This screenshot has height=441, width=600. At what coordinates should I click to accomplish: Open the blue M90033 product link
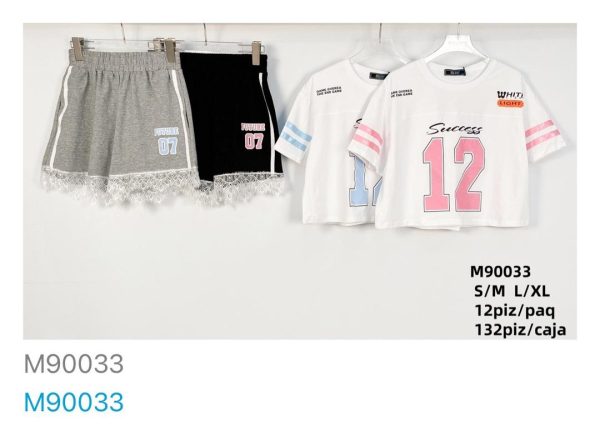pos(73,402)
